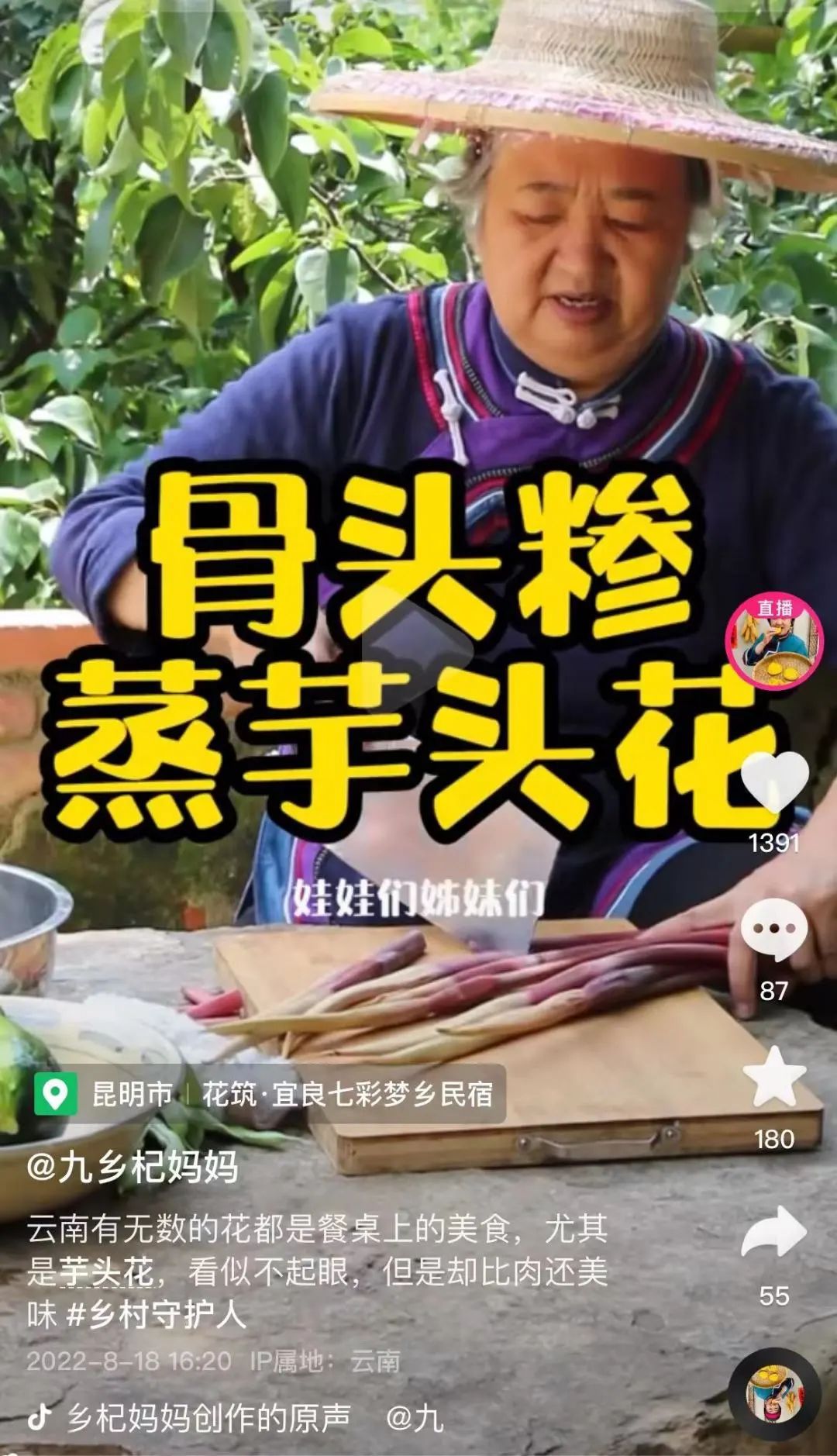Open location tag 花筑·宜良七彩梦乡民宿
Image resolution: width=837 pixels, height=1456 pixels.
347,1094
